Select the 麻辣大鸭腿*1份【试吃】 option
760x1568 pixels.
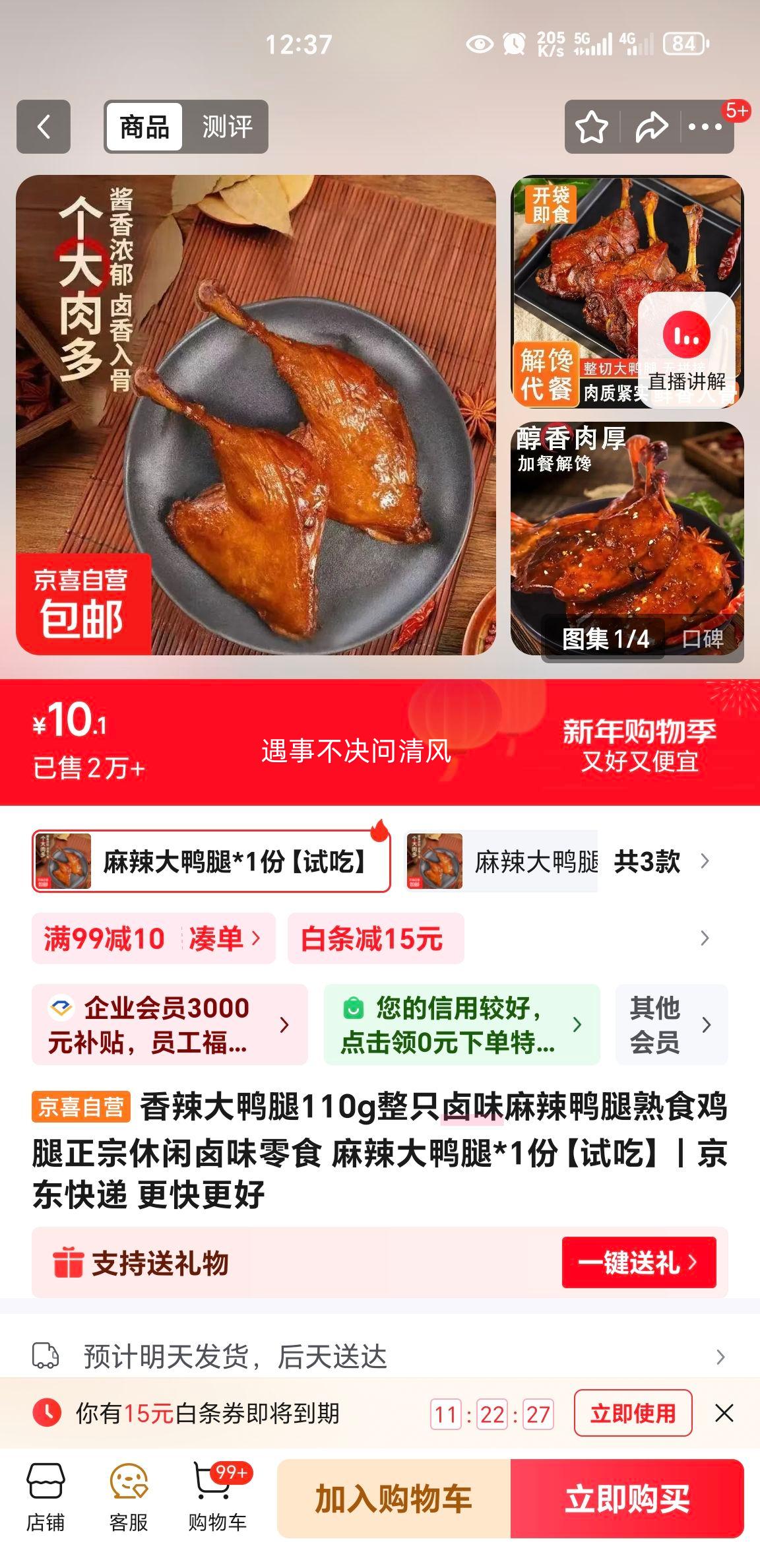[211, 861]
